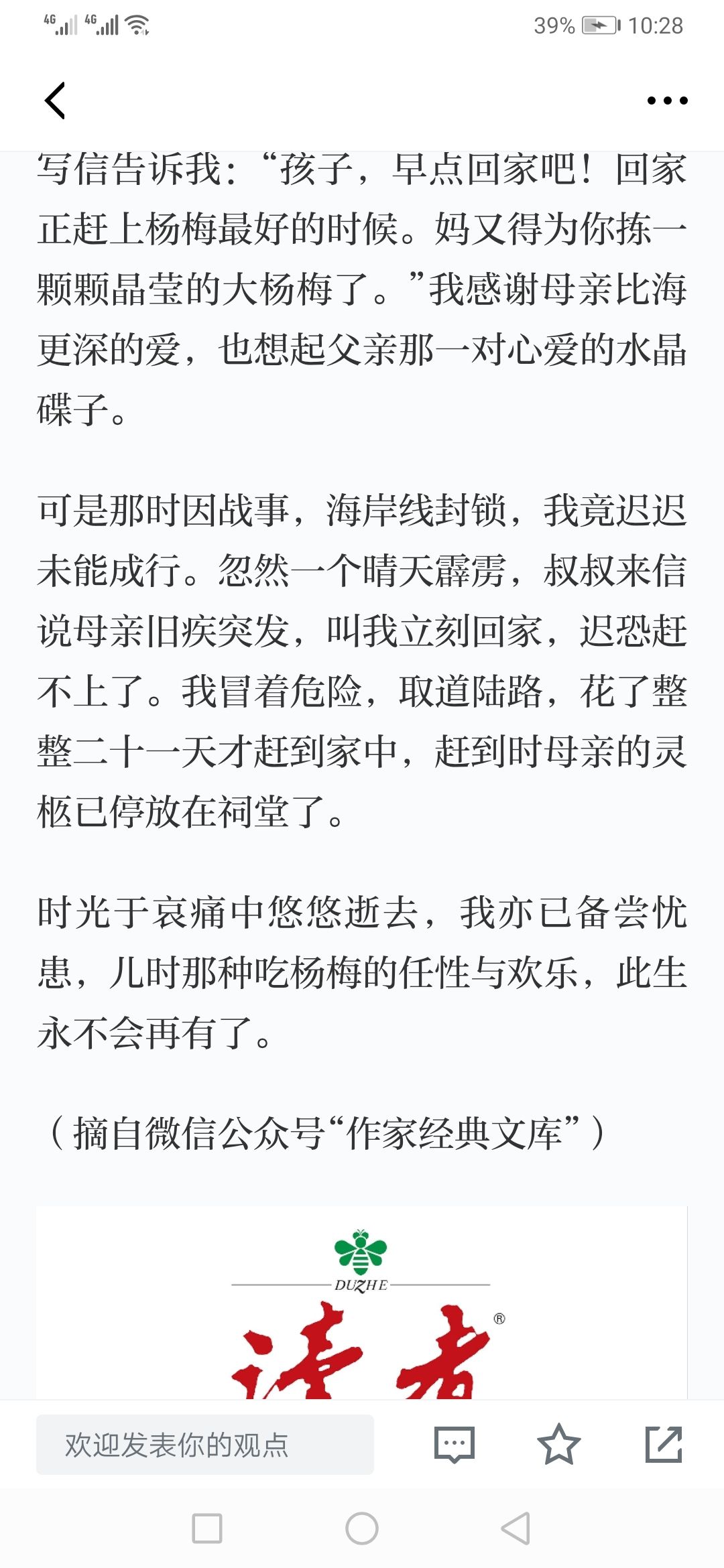Go back using the top-left arrow

(x=55, y=101)
